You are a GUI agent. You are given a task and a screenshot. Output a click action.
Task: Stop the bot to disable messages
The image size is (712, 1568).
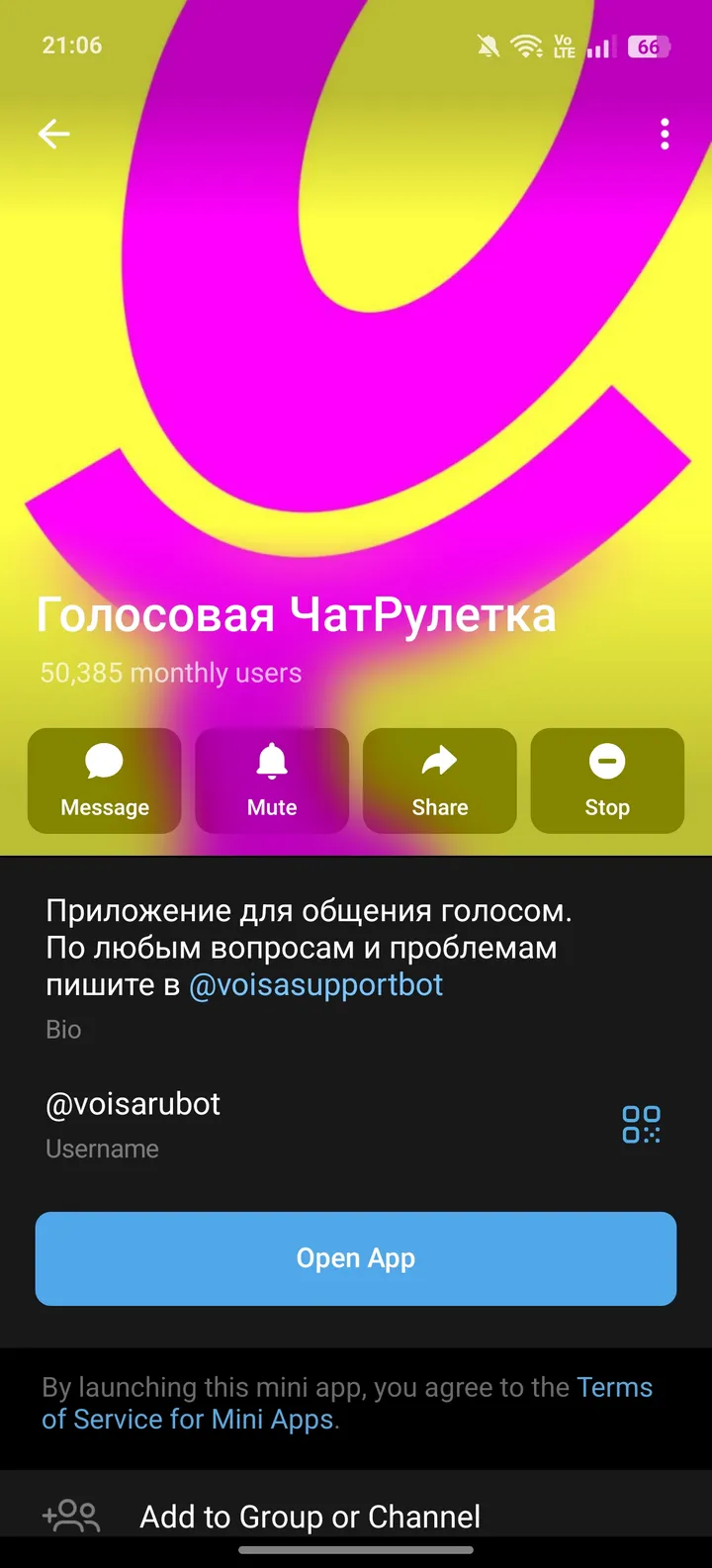point(606,781)
